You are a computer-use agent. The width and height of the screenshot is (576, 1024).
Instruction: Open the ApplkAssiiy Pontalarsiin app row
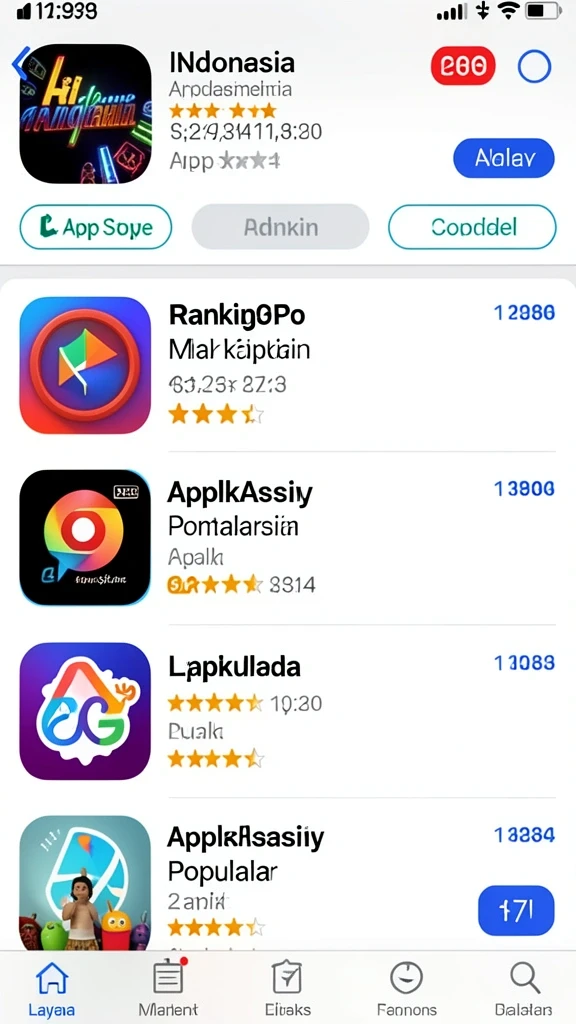(x=288, y=538)
